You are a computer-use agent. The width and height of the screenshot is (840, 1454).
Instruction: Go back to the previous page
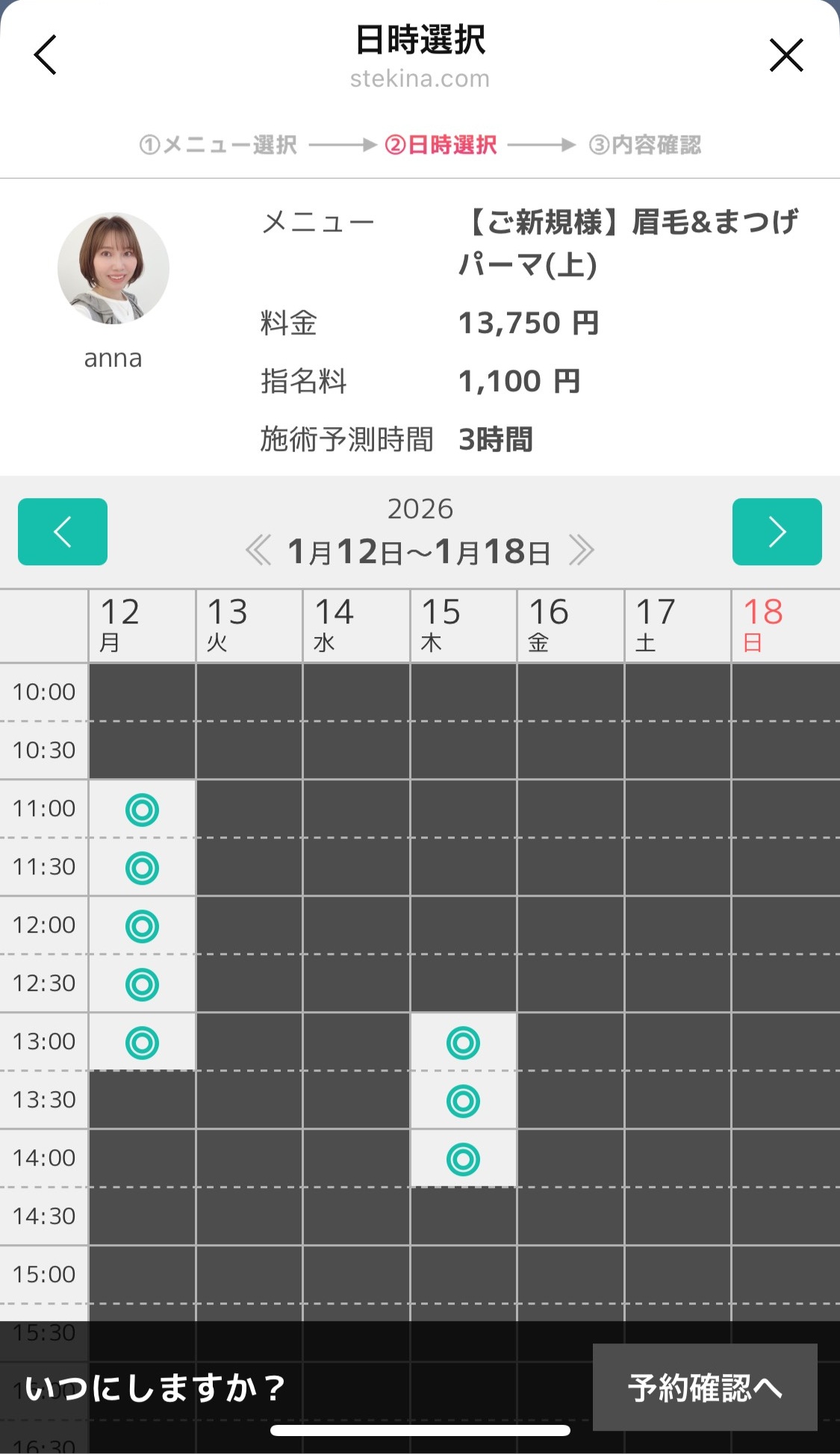click(46, 55)
